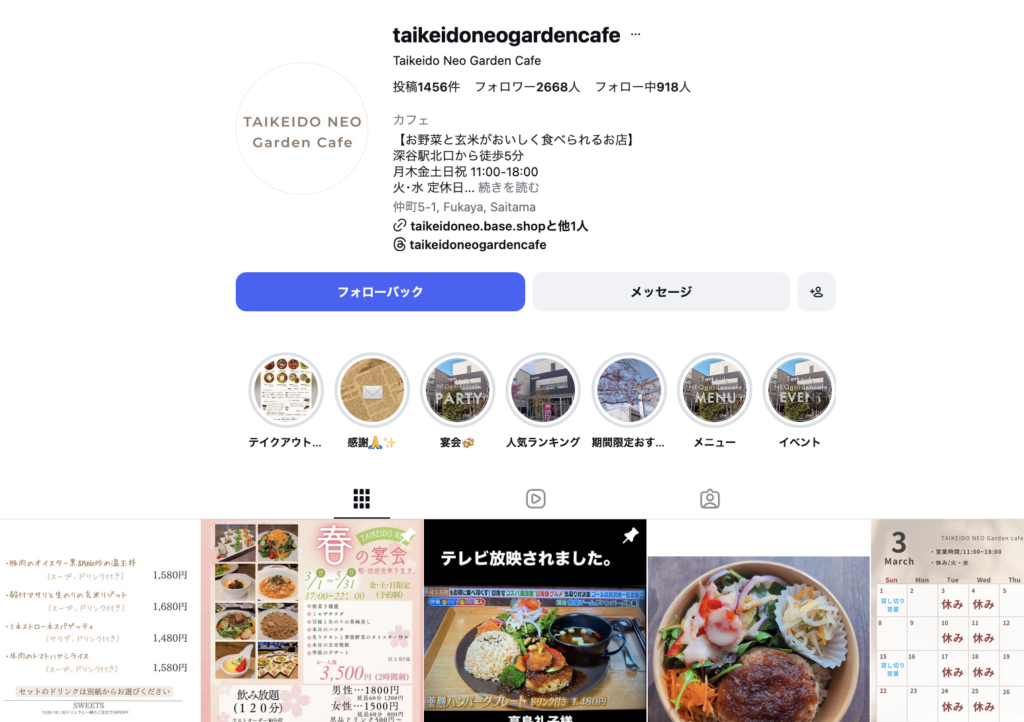
Task: Open the 人気ランキング story highlight
Action: (x=543, y=390)
